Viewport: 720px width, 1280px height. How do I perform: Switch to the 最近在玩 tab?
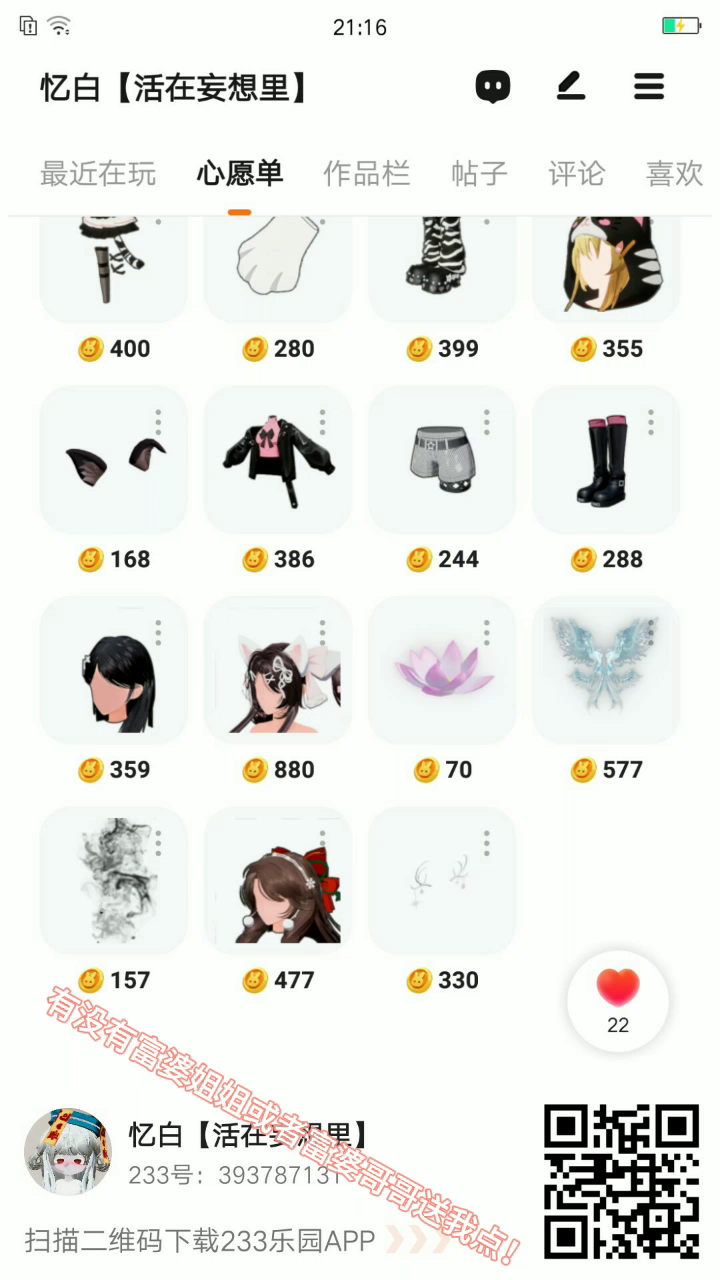[98, 174]
